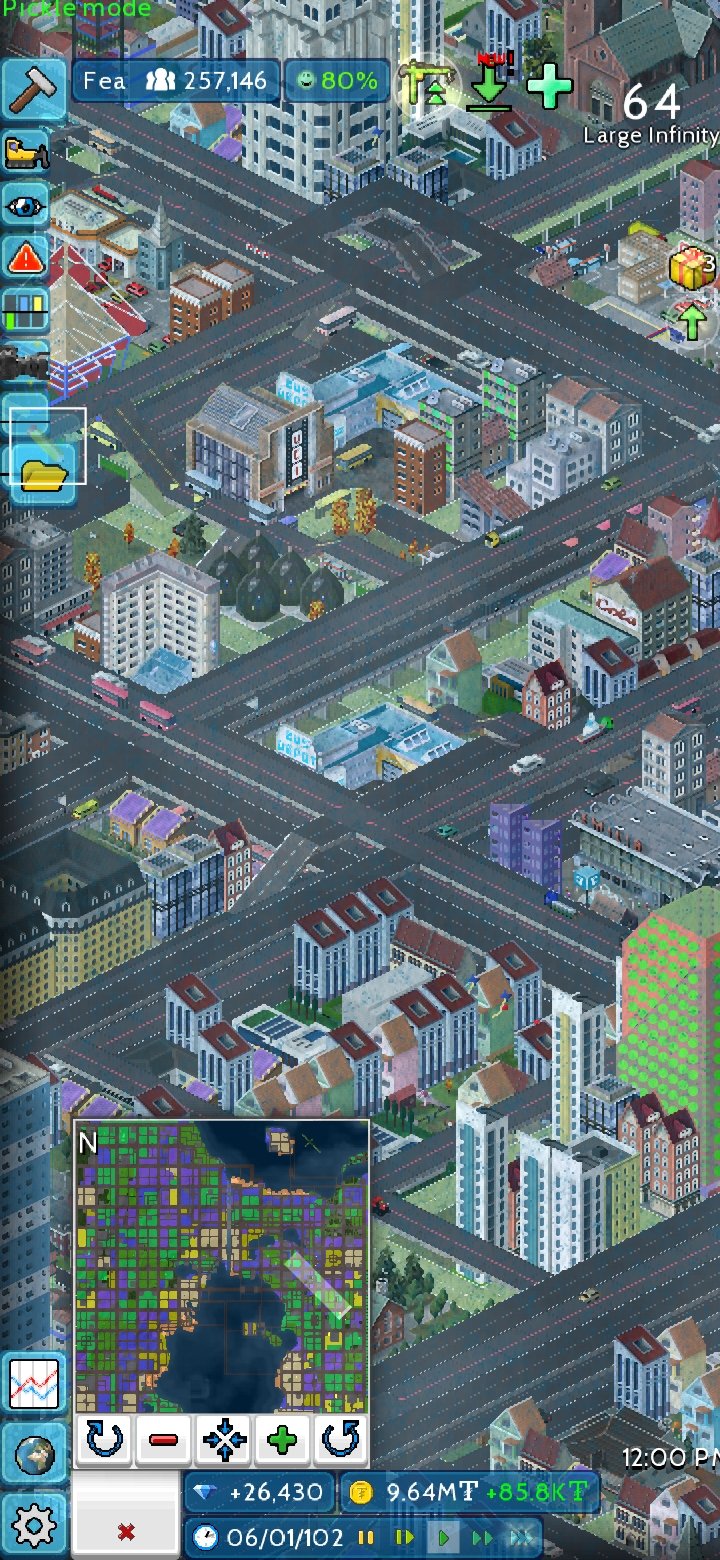The width and height of the screenshot is (720, 1560).
Task: Tap the green plus icon
Action: click(x=550, y=87)
